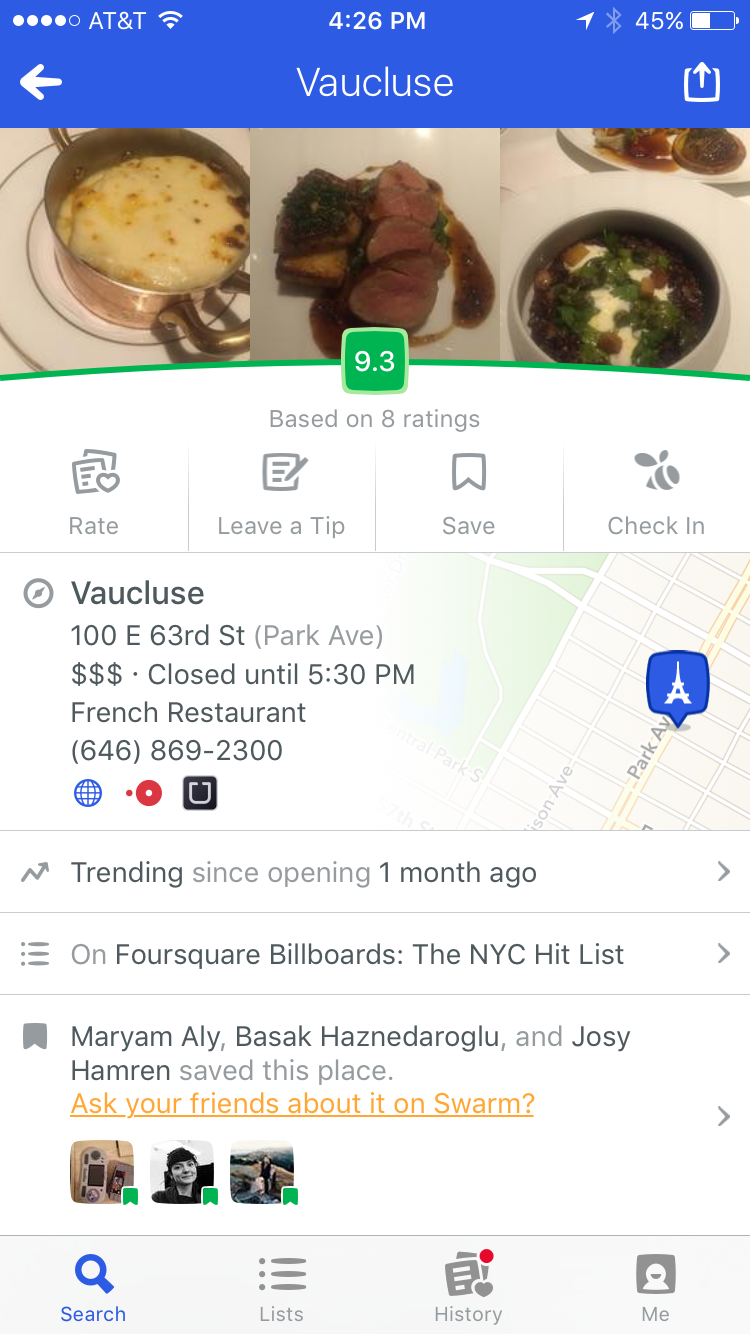750x1334 pixels.
Task: Switch to the Lists tab
Action: (x=281, y=1288)
